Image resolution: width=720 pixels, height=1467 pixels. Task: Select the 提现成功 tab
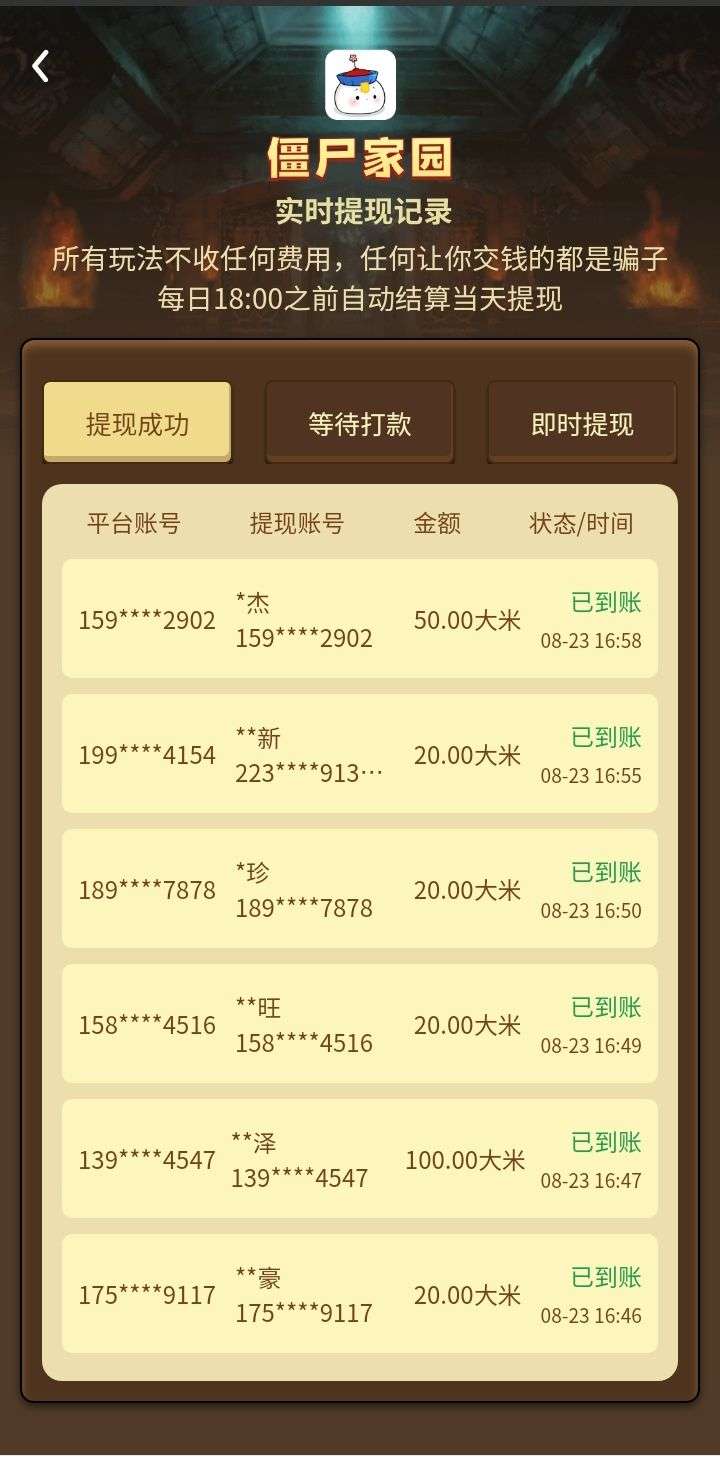[137, 423]
